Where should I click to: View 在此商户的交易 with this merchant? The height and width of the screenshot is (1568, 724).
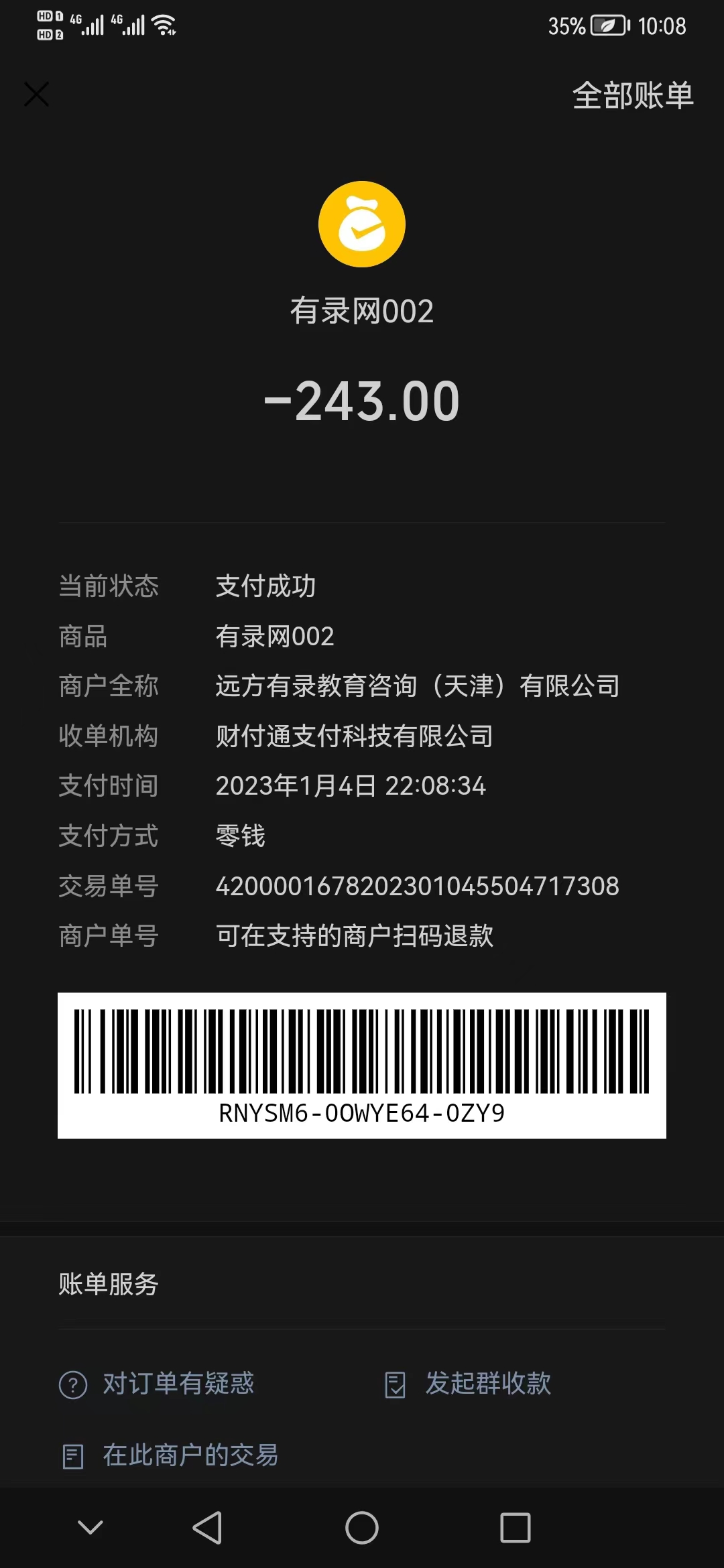pos(170,1455)
